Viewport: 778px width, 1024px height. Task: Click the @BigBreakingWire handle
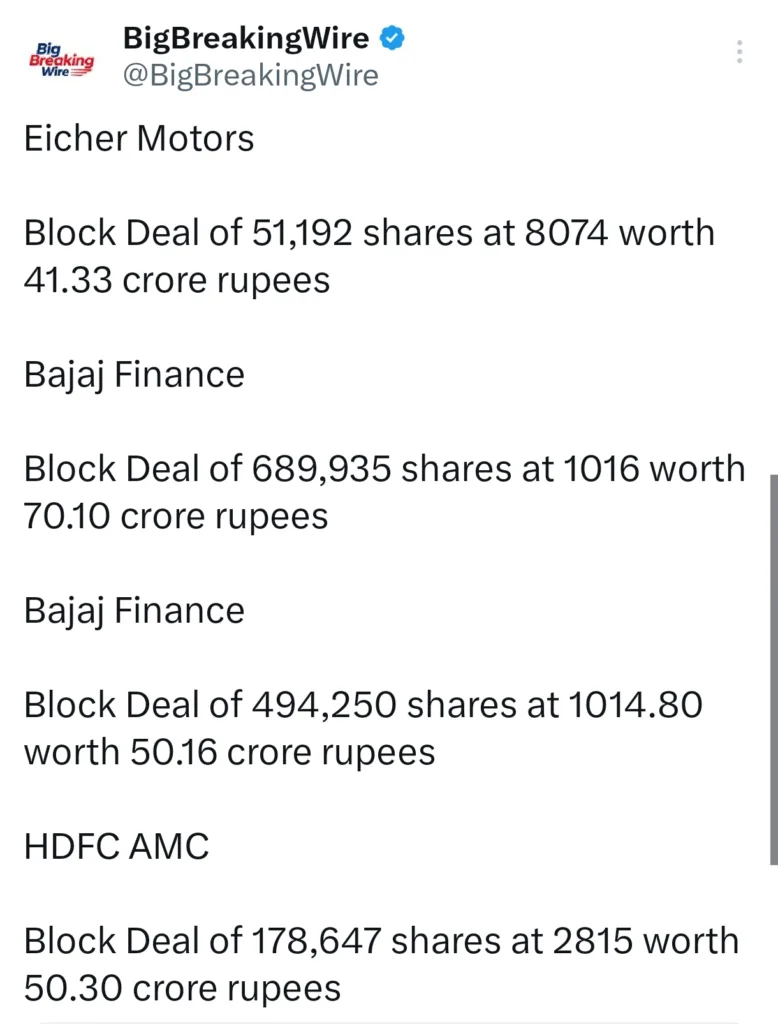[x=250, y=74]
